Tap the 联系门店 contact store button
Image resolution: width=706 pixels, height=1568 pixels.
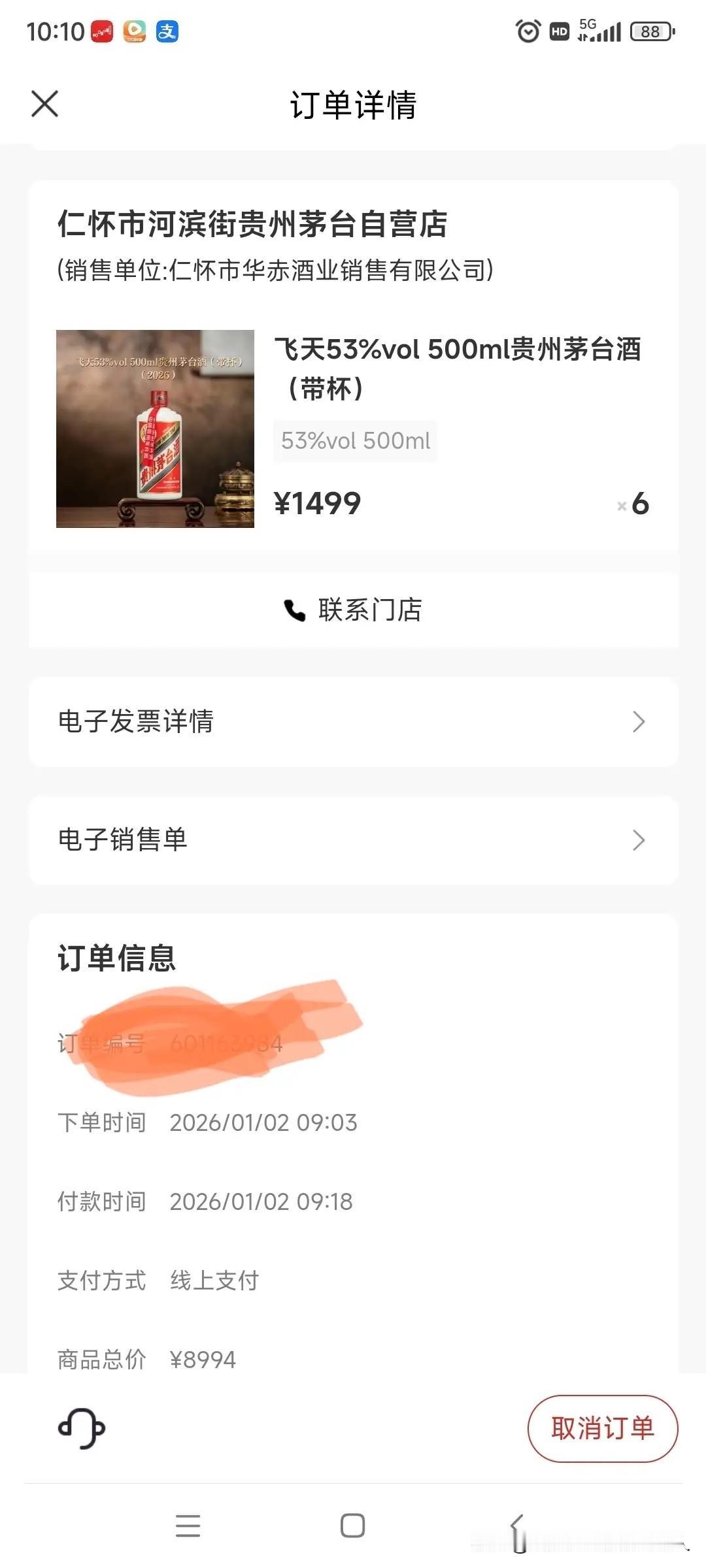(x=353, y=610)
